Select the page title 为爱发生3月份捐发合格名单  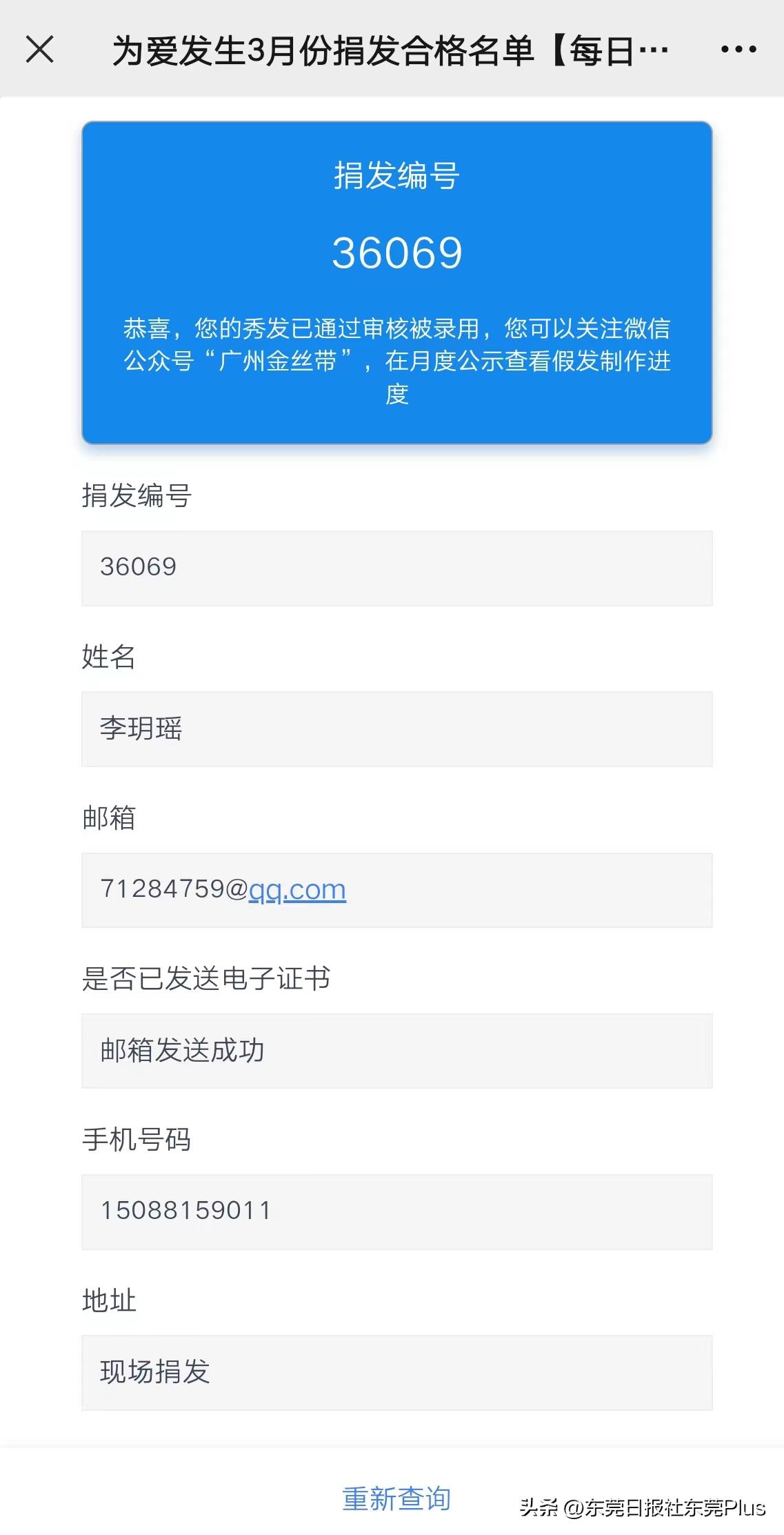[x=390, y=49]
